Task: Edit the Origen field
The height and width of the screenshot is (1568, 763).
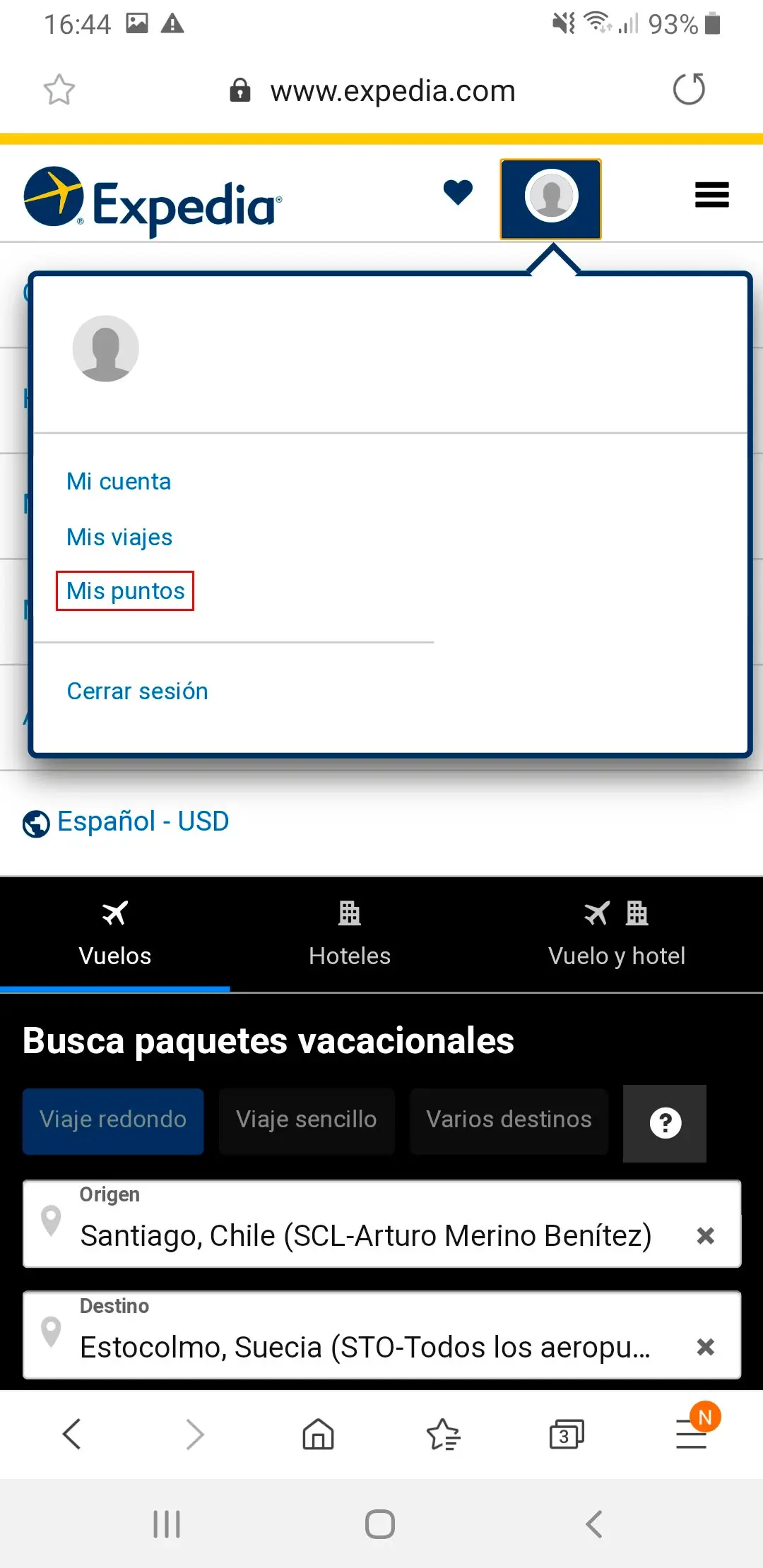Action: (365, 1235)
